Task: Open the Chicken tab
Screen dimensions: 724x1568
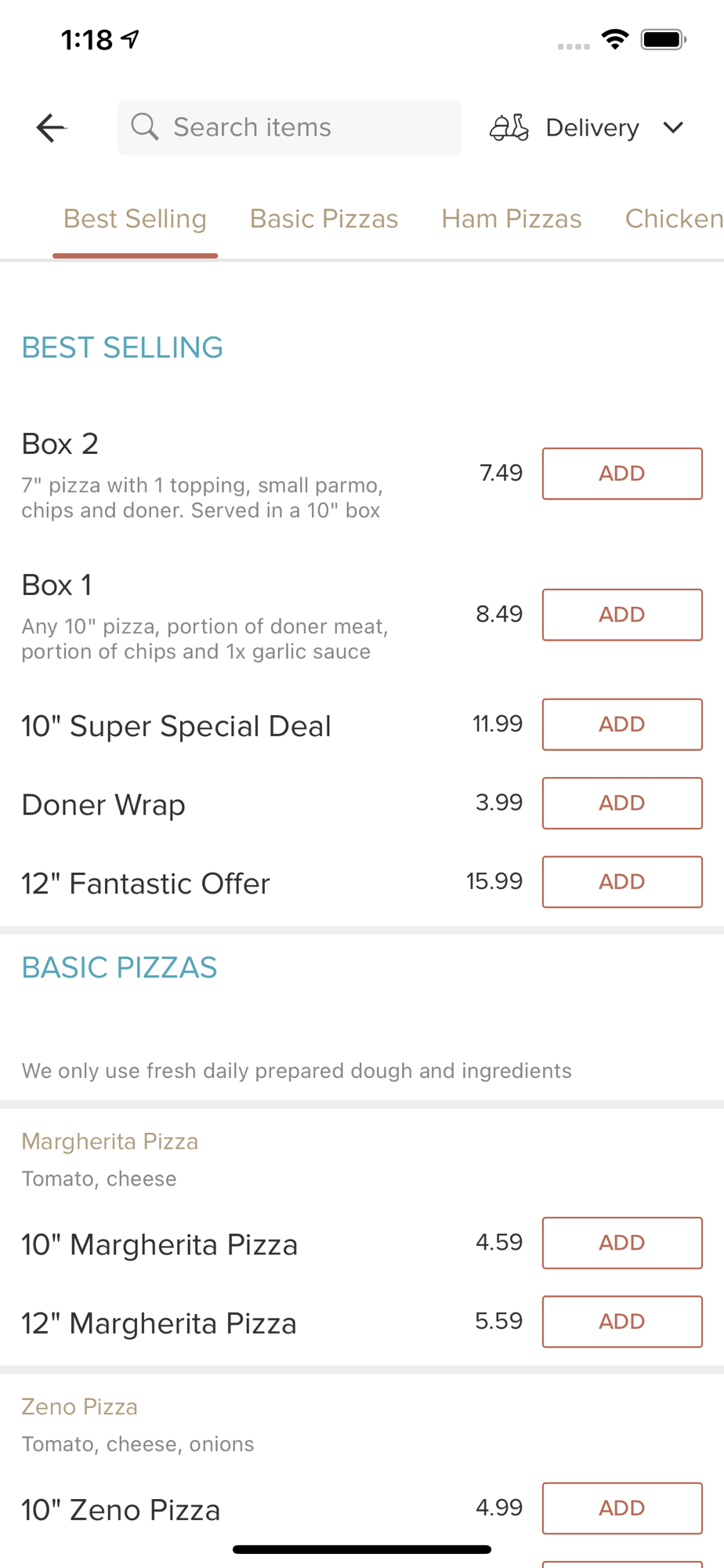Action: point(674,219)
